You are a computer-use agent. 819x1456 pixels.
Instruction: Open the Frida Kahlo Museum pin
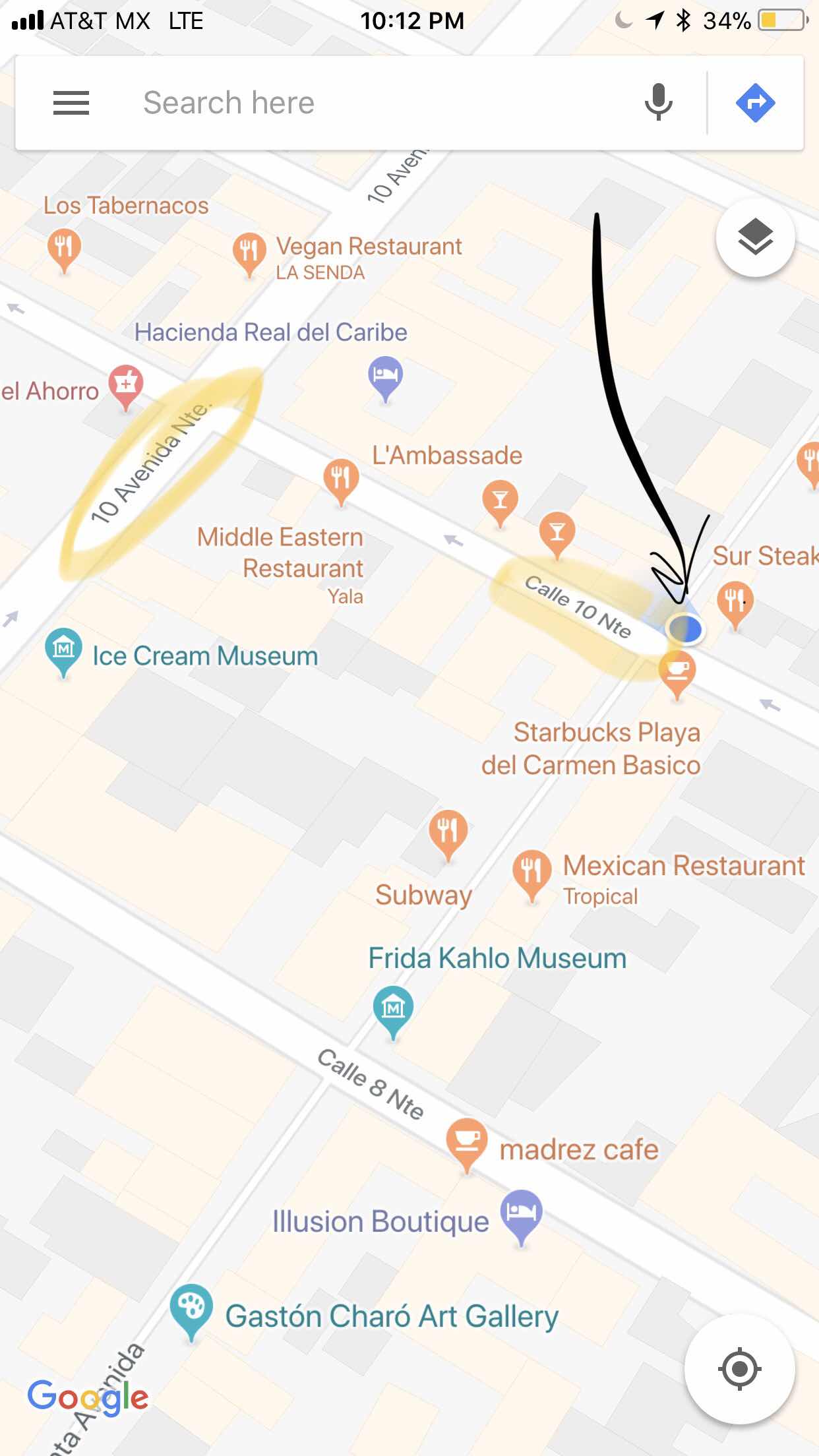tap(393, 1008)
